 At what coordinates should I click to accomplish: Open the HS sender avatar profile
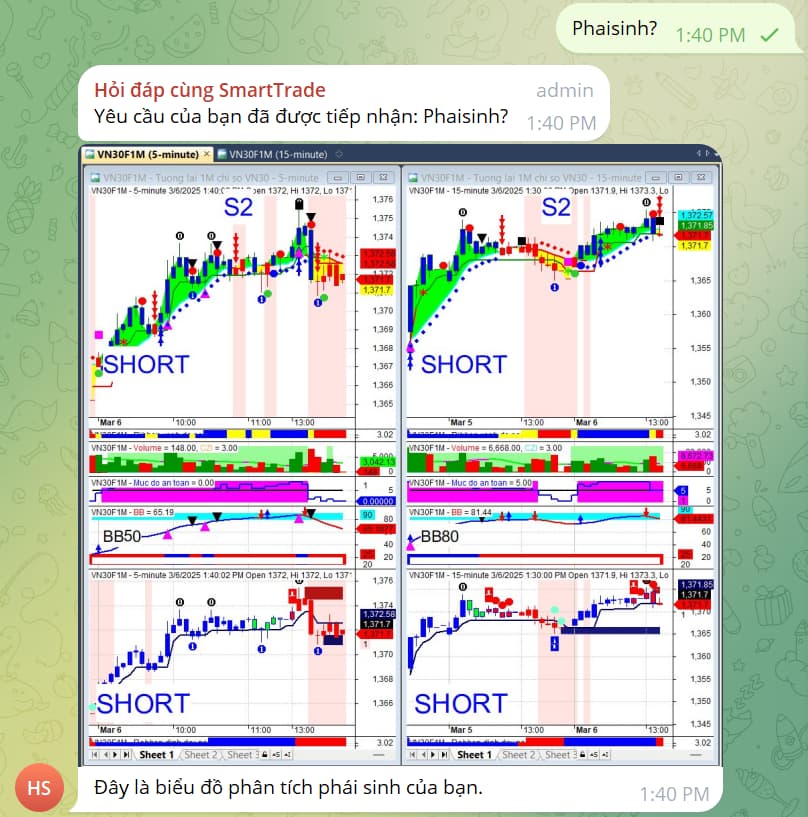coord(39,788)
